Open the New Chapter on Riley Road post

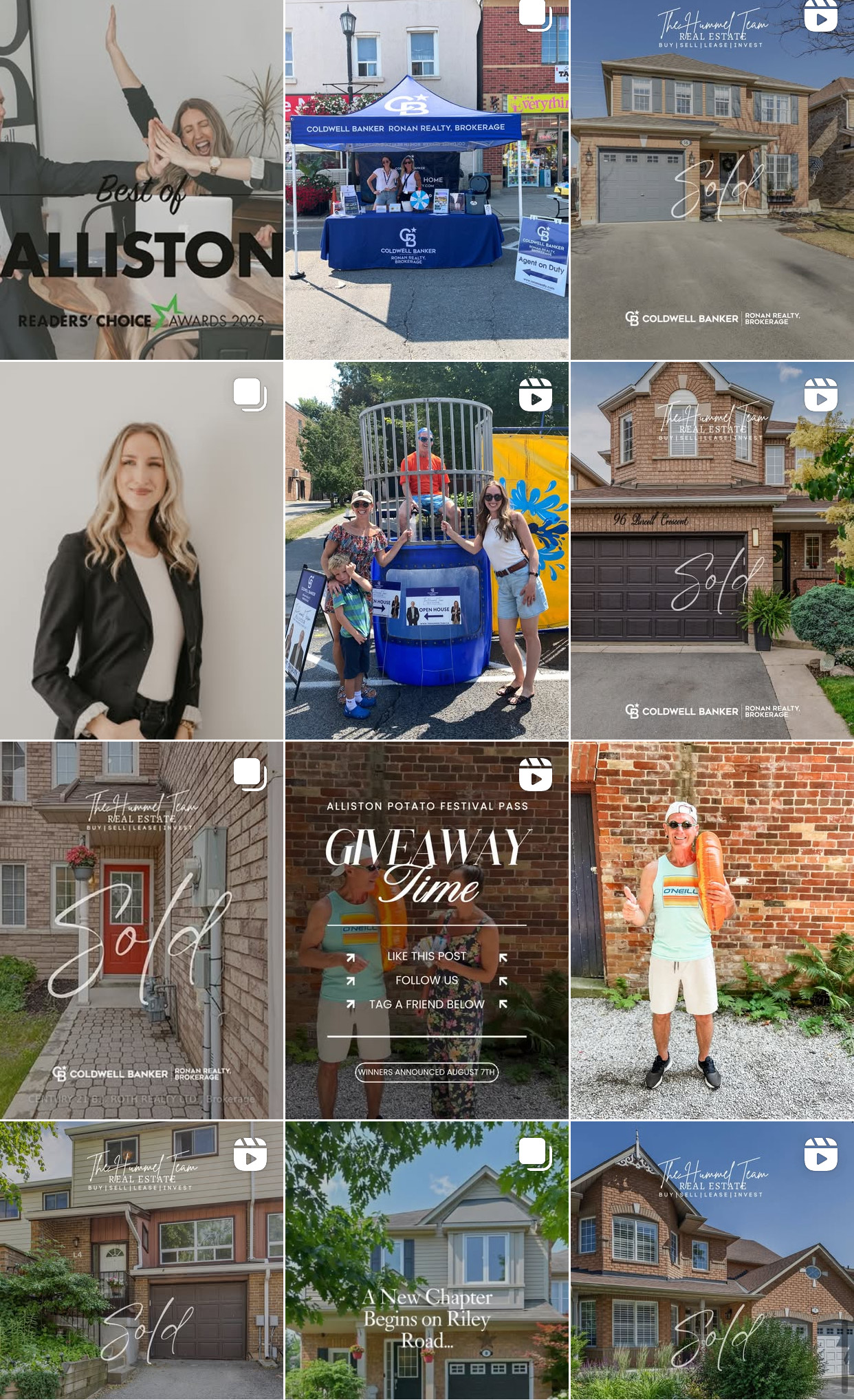(426, 1260)
